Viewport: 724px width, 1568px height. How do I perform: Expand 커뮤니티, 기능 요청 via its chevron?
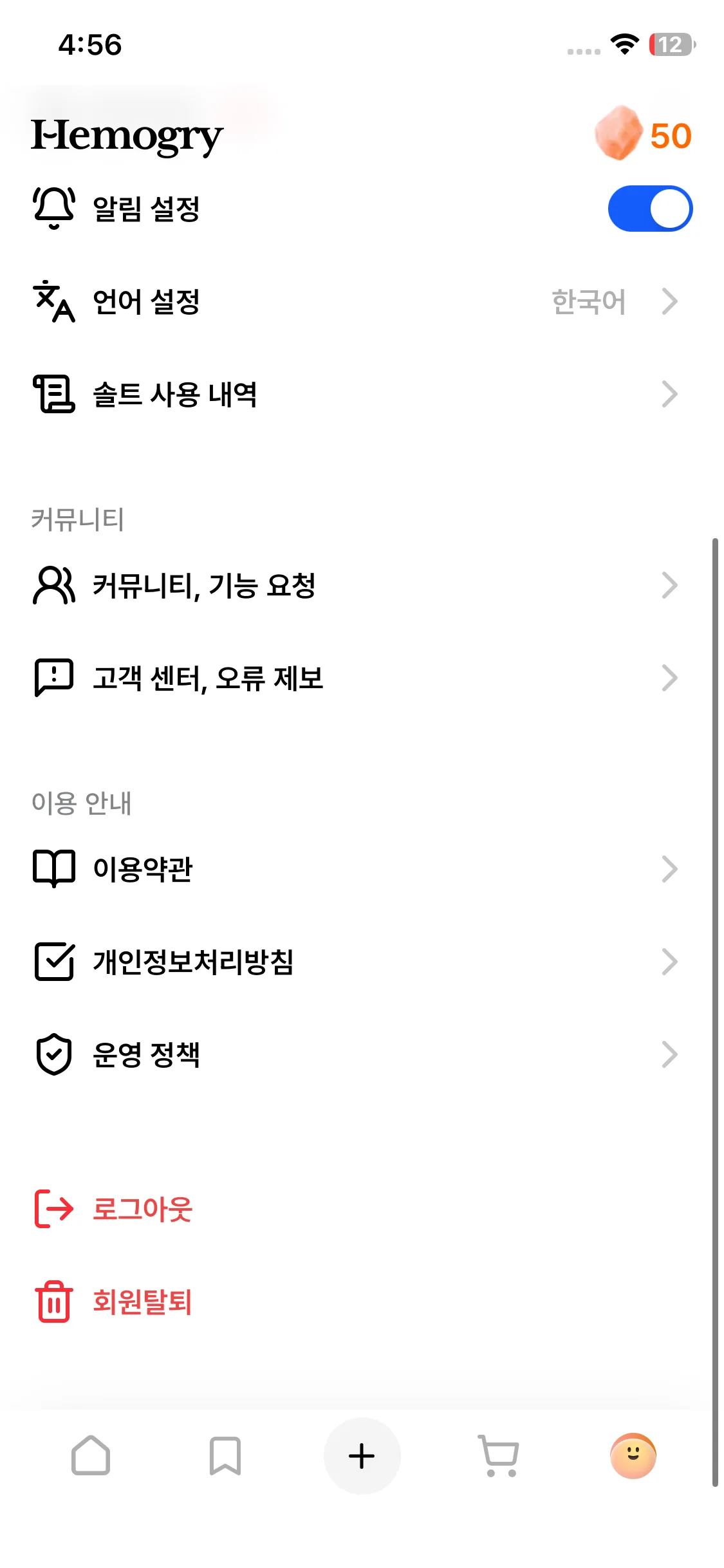click(x=669, y=584)
